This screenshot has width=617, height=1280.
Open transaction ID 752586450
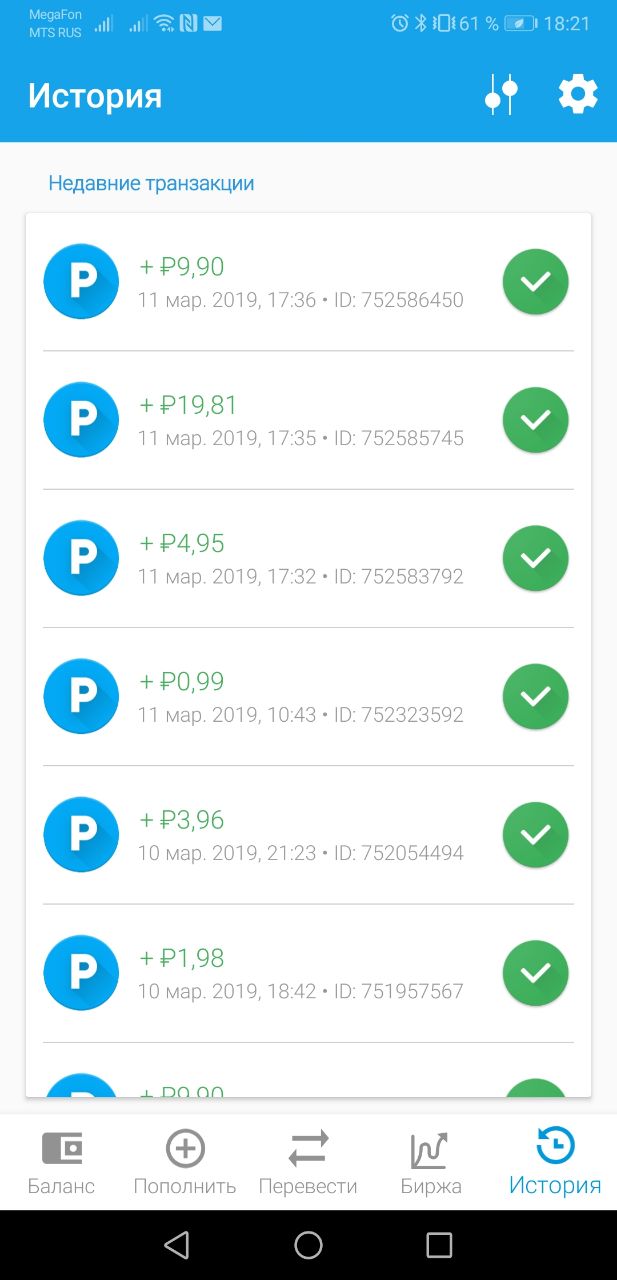point(308,282)
